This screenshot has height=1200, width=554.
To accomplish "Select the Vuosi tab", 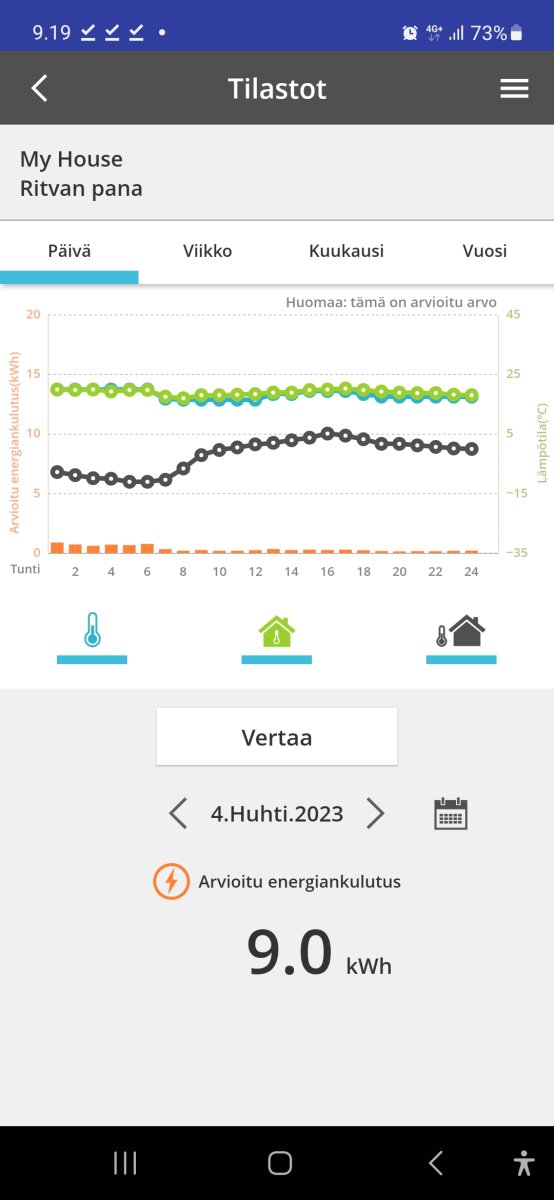I will [484, 251].
